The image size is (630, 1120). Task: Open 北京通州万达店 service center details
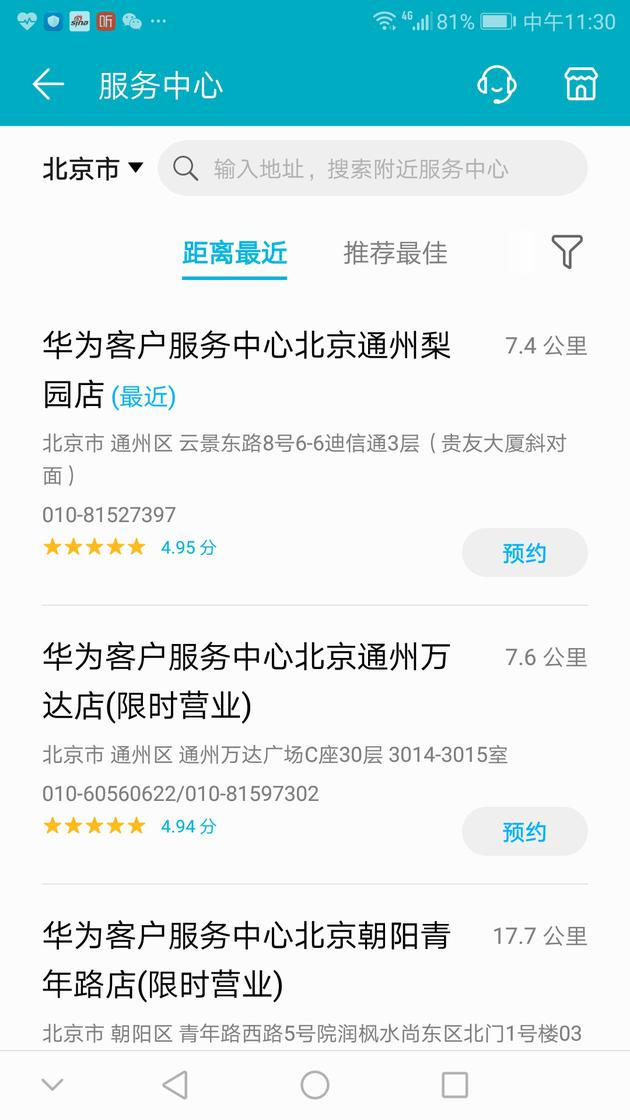(x=247, y=682)
